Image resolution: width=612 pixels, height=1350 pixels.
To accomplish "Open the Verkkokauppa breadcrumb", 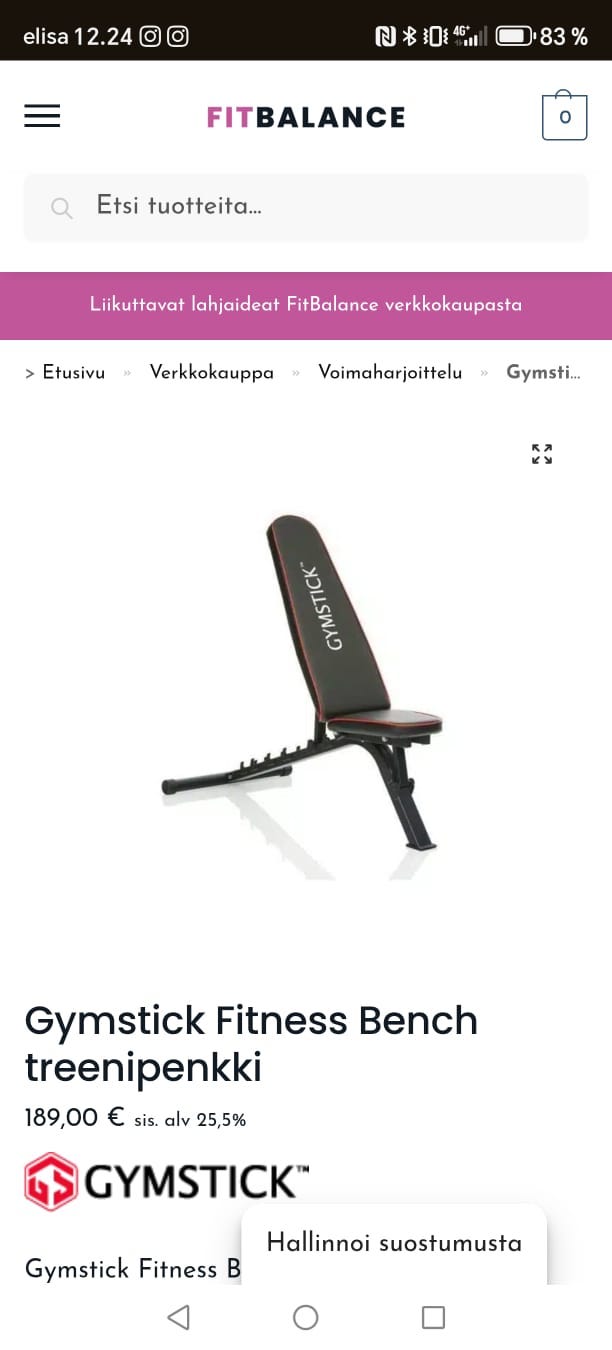I will (x=212, y=372).
